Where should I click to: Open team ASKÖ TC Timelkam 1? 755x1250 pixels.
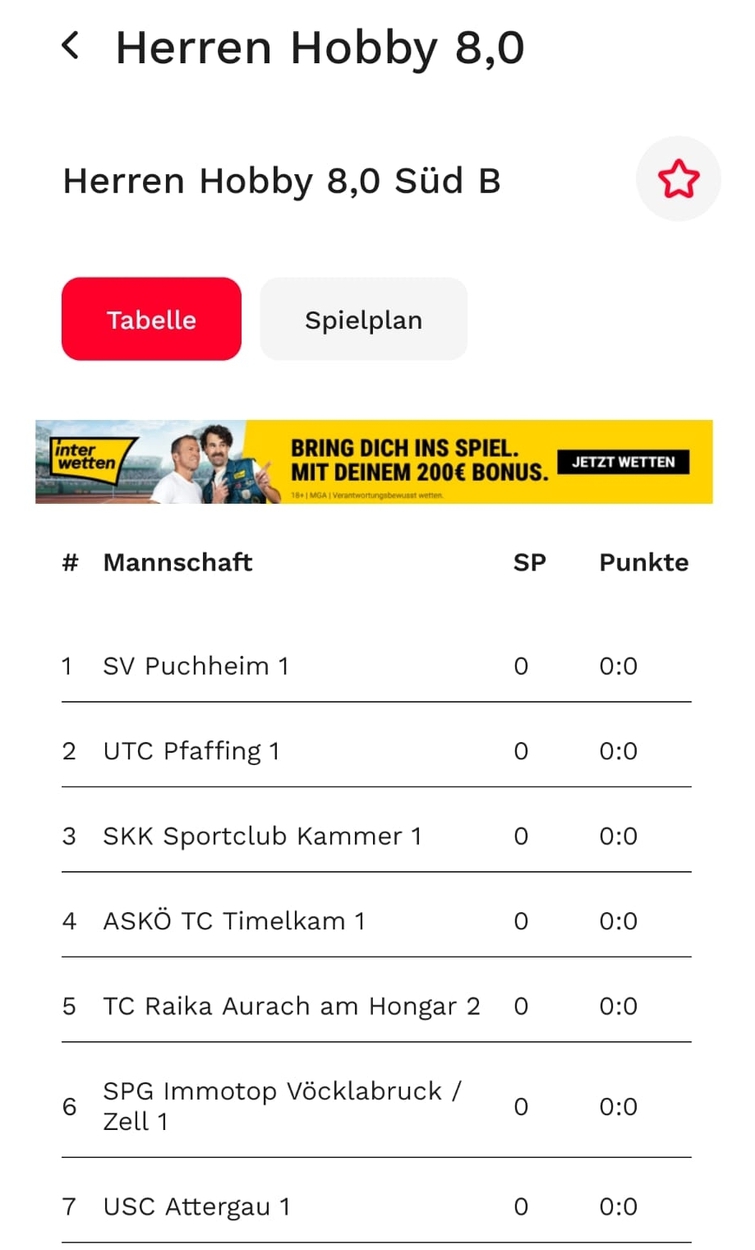coord(234,921)
